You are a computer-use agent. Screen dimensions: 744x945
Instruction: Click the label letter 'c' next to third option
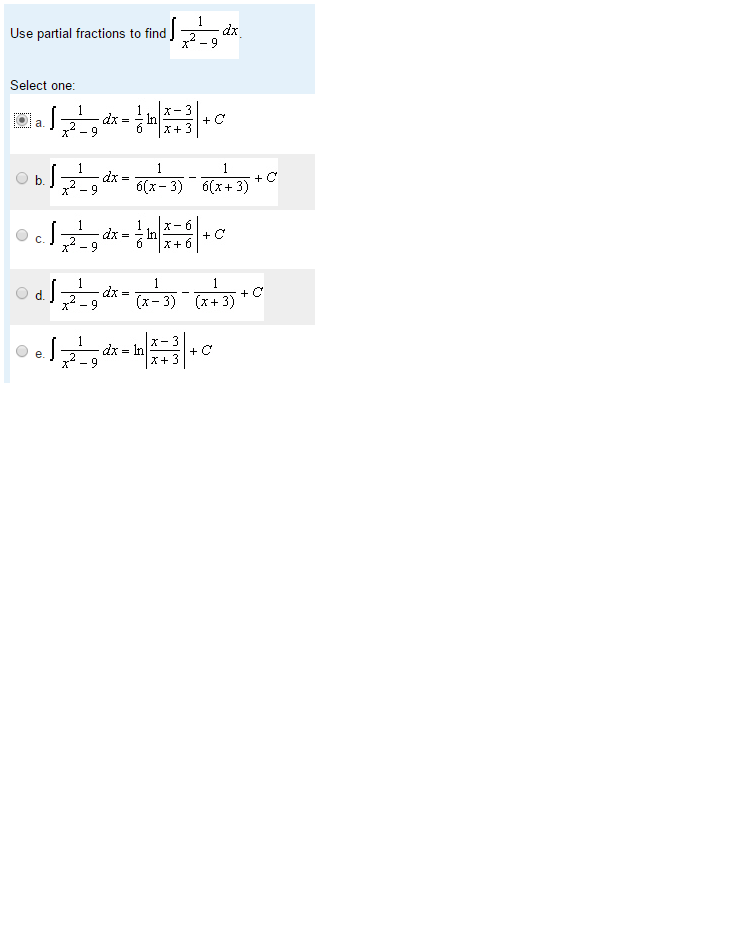[38, 238]
